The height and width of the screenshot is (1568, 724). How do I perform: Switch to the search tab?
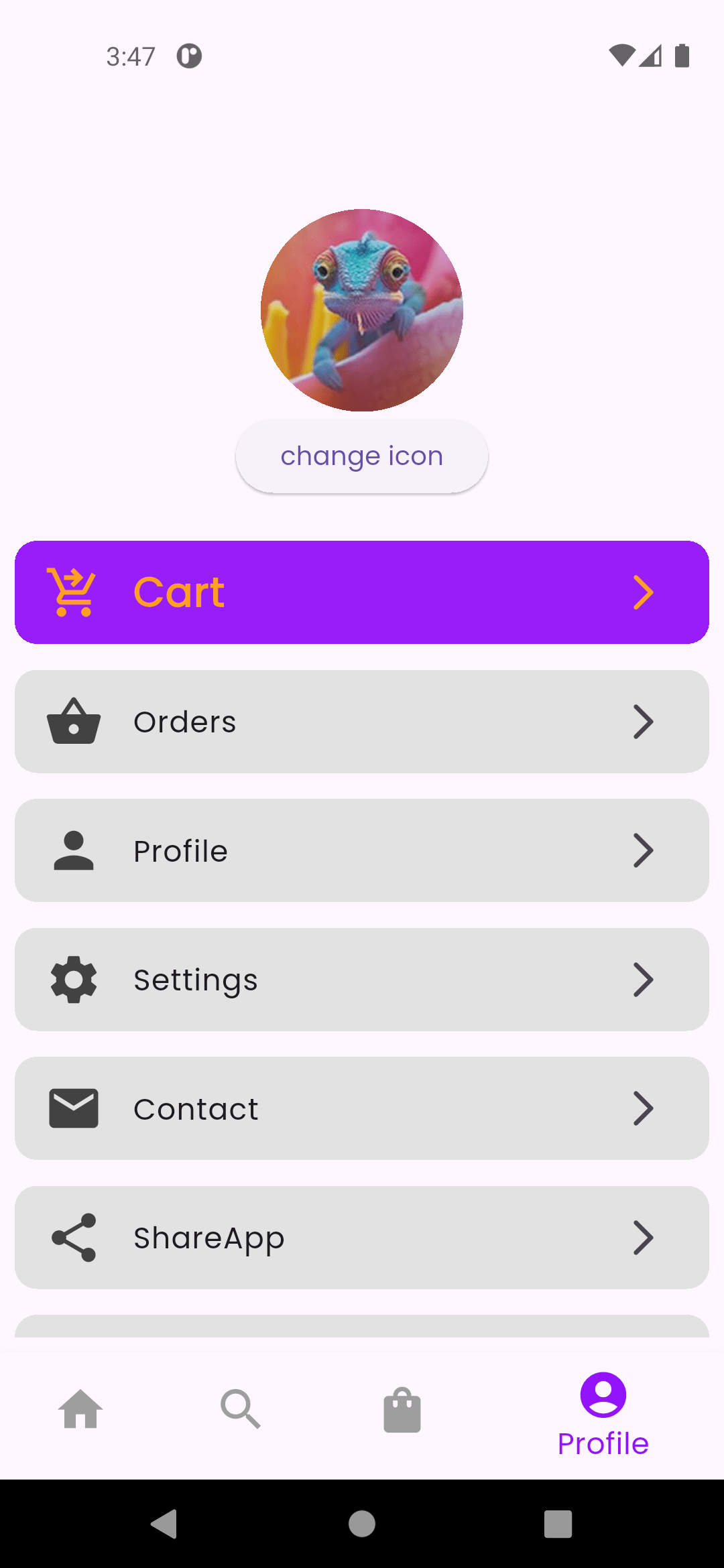click(241, 1409)
